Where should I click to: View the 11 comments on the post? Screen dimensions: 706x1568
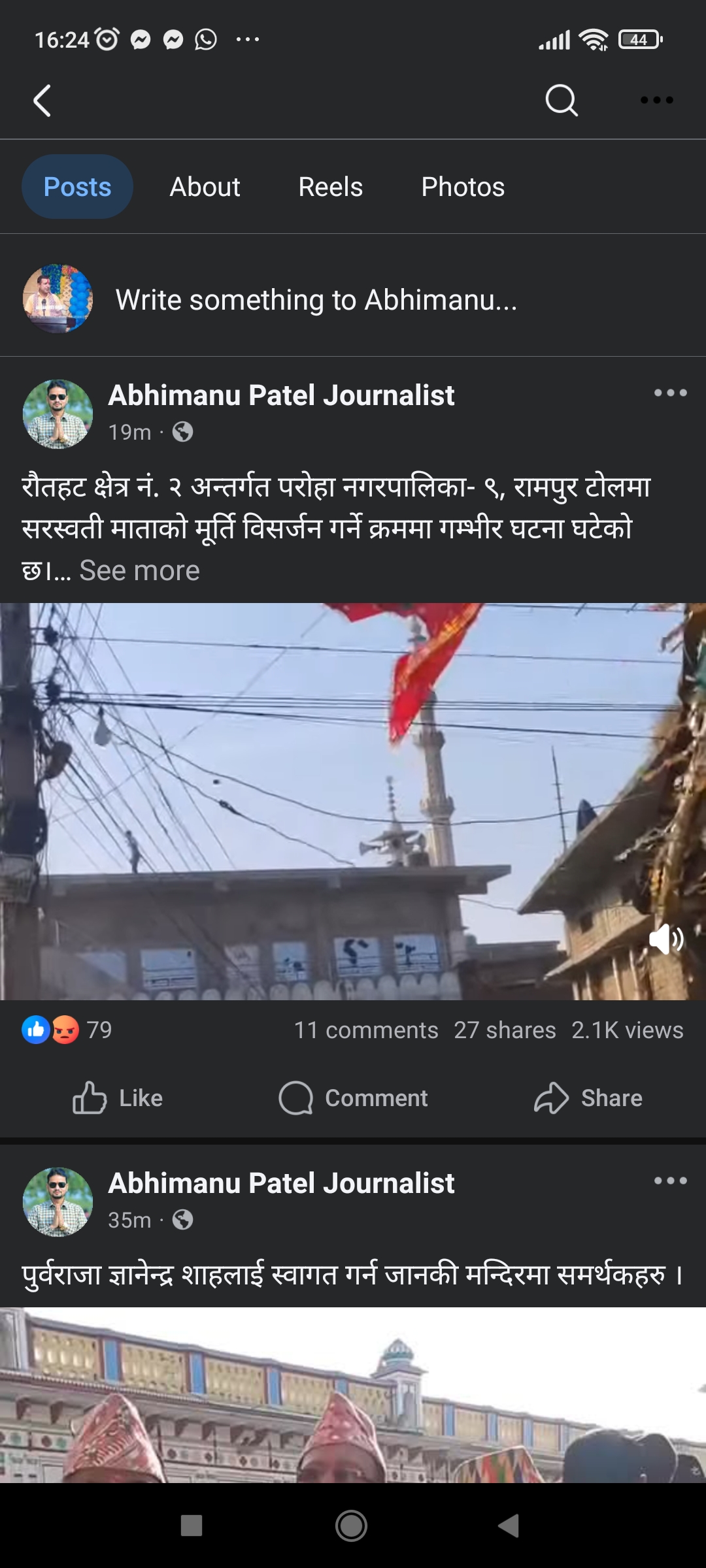[366, 1030]
